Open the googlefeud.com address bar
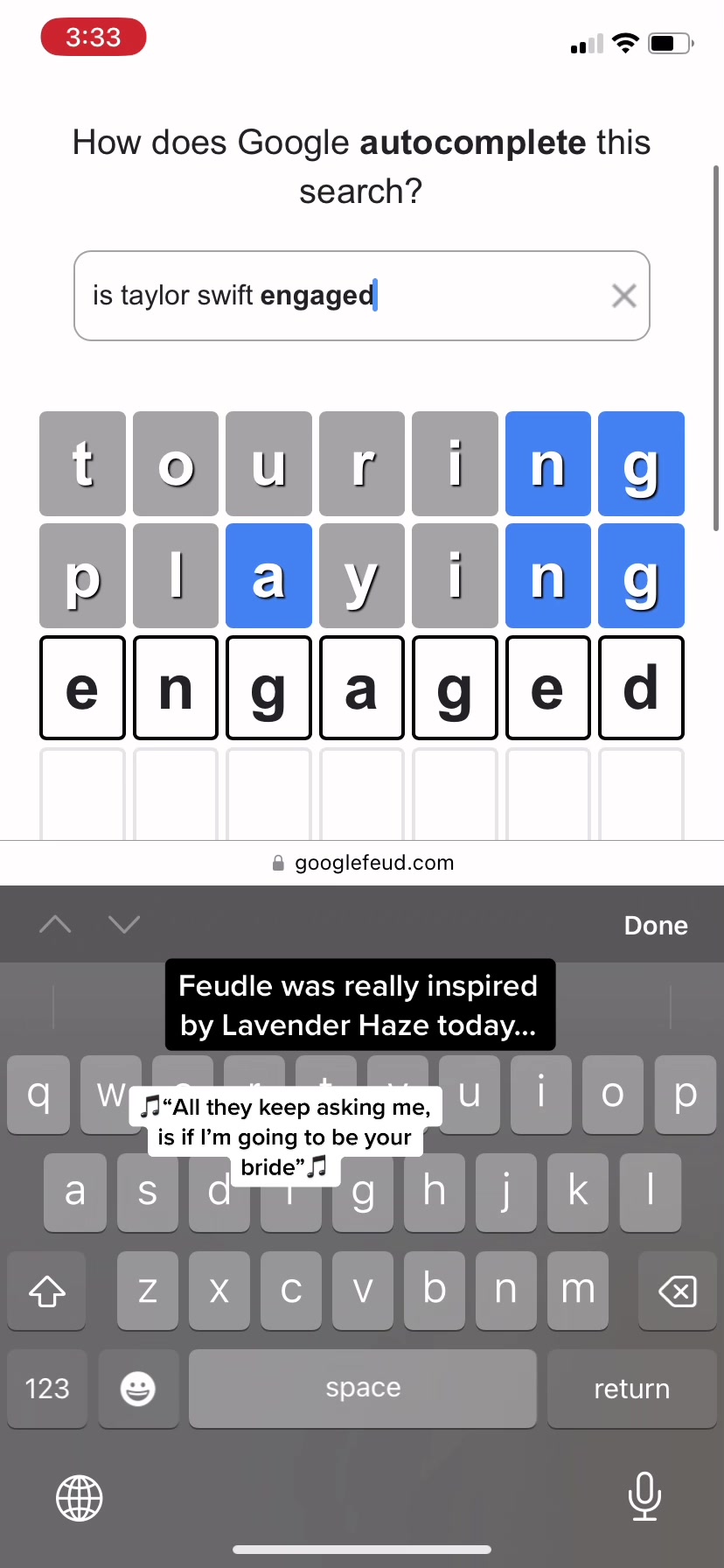 point(362,863)
